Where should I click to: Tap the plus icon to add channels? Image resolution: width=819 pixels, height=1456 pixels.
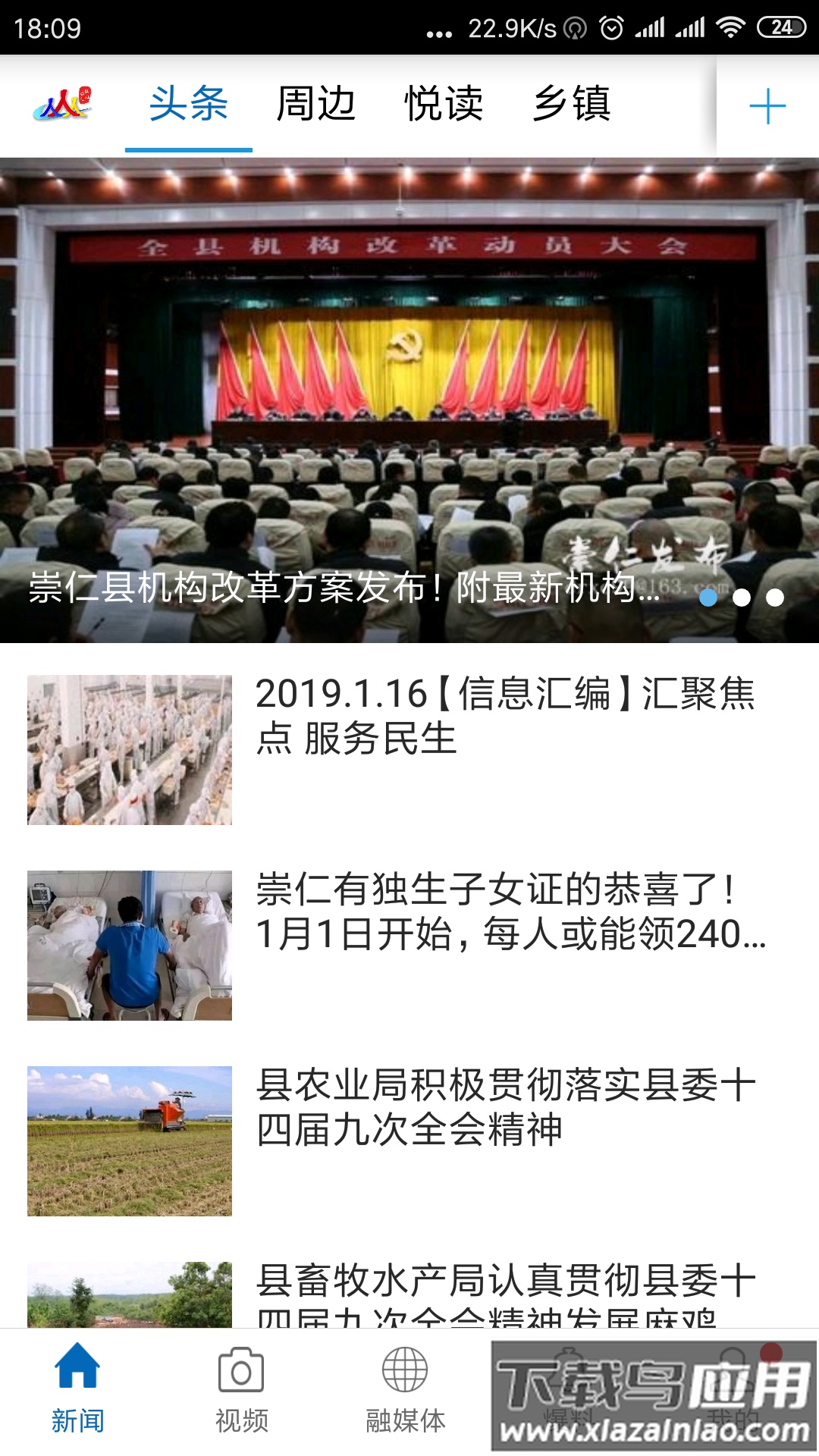tap(767, 106)
